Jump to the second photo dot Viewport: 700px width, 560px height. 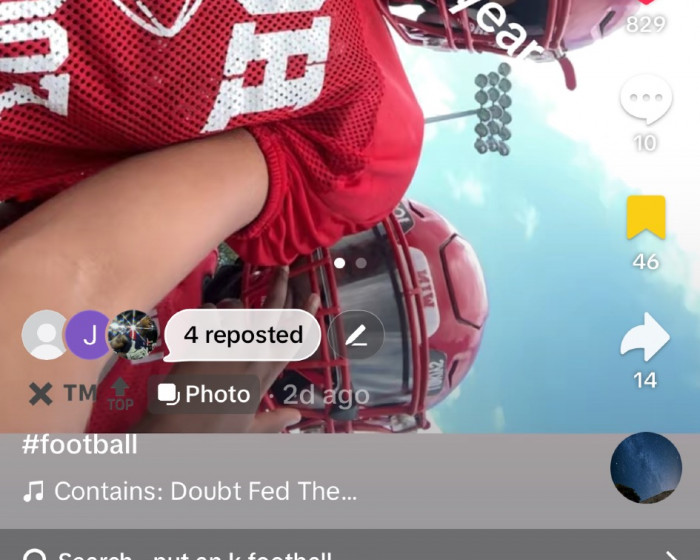[x=361, y=263]
